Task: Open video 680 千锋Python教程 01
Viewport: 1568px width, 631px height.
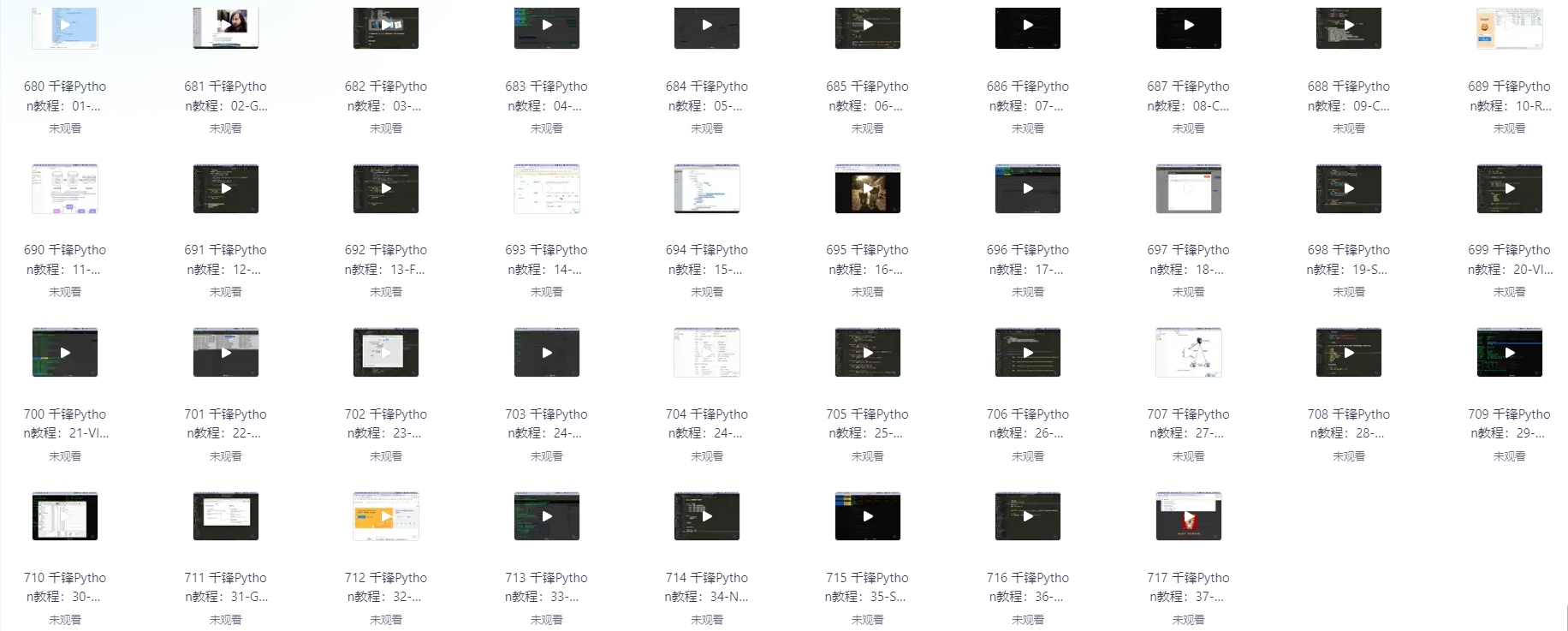Action: (65, 26)
